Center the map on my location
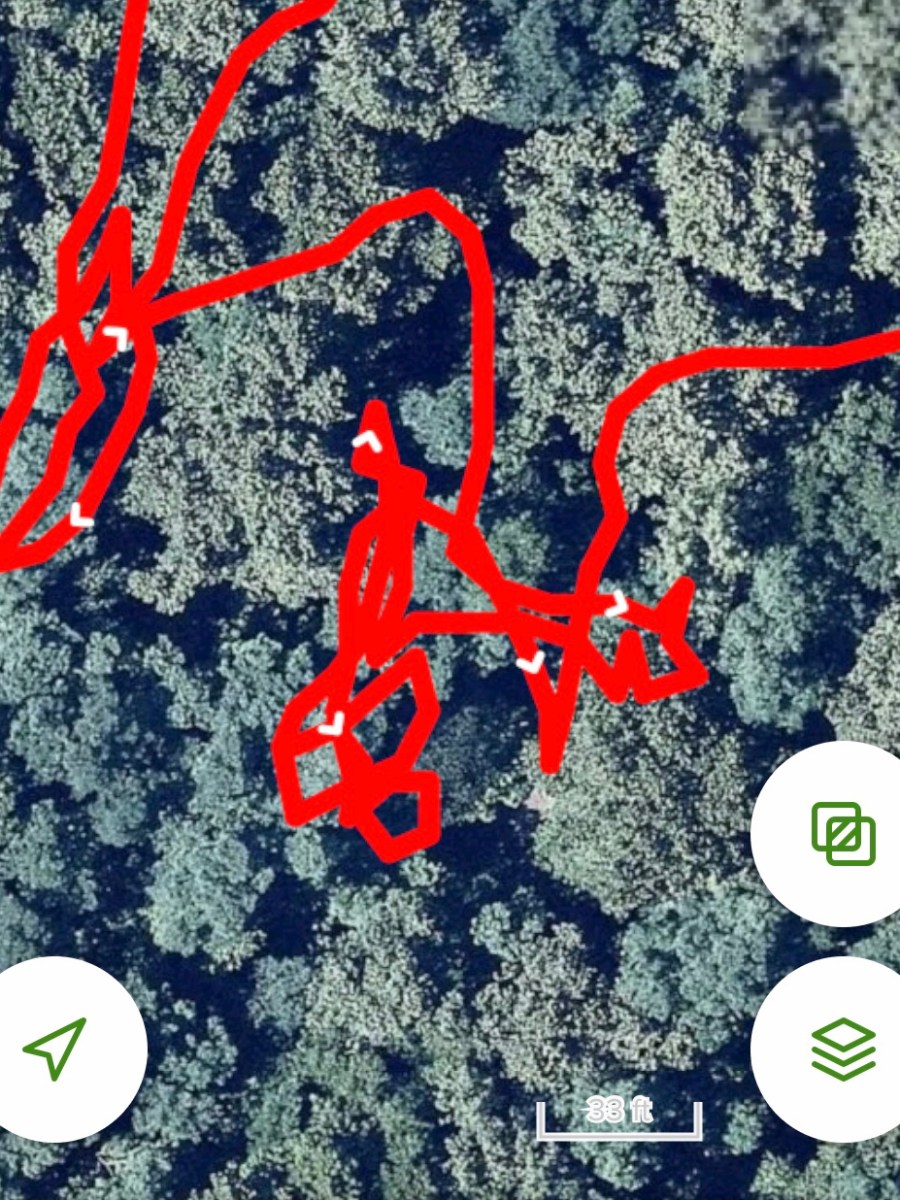900x1200 pixels. tap(56, 1048)
